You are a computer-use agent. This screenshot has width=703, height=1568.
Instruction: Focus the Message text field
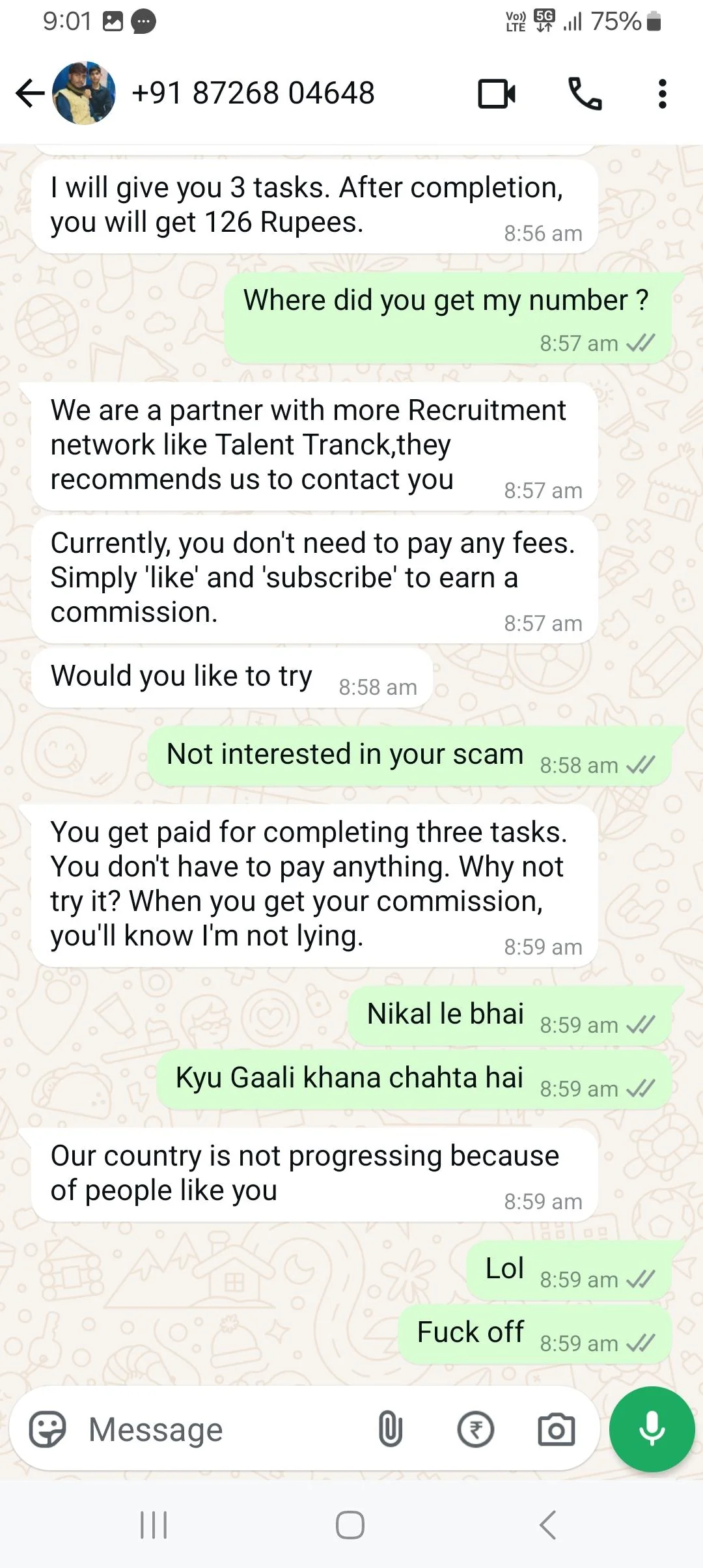(221, 1429)
